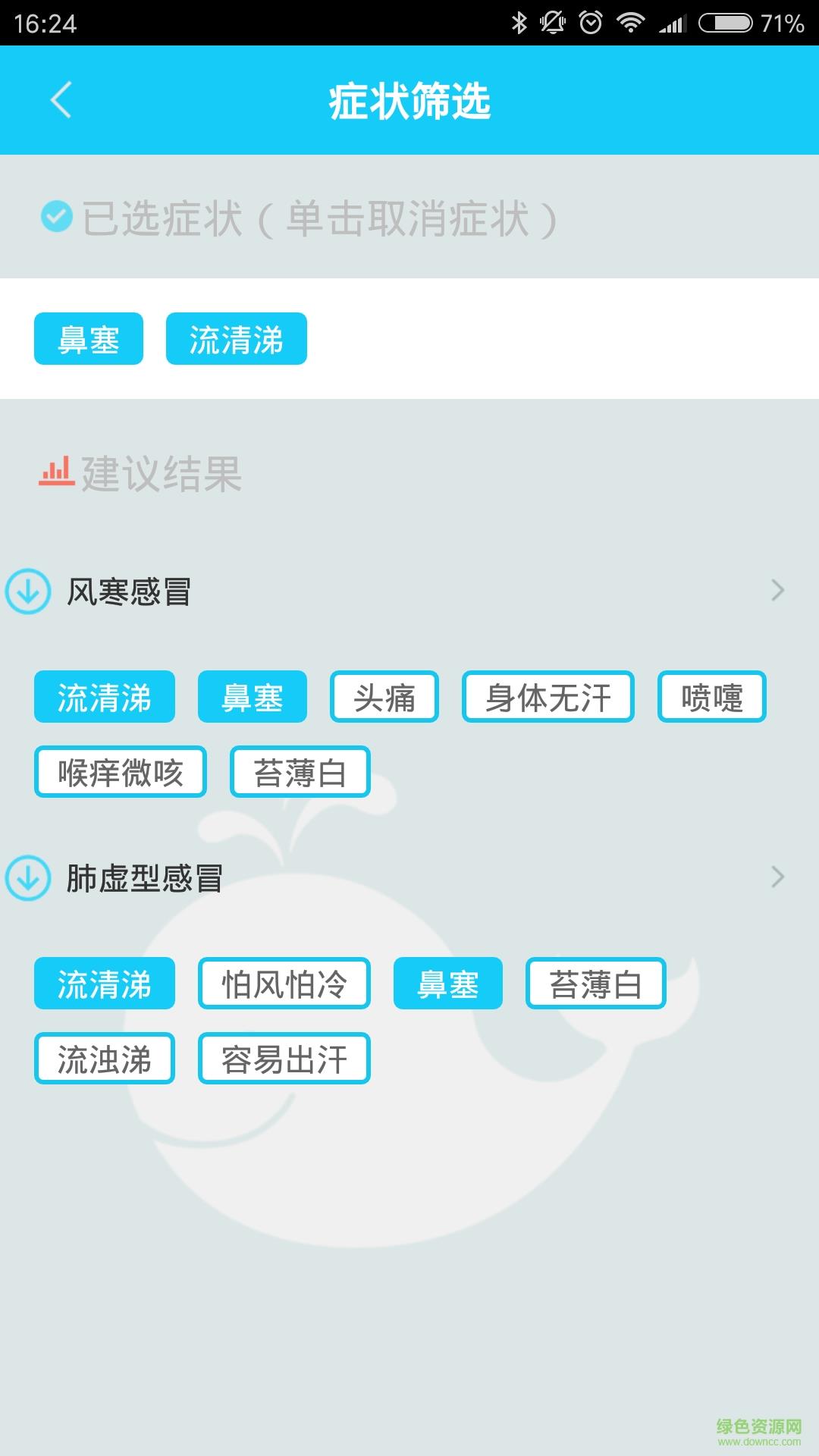Viewport: 819px width, 1456px height.
Task: Select 头痛 under 风寒感冒
Action: tap(384, 697)
